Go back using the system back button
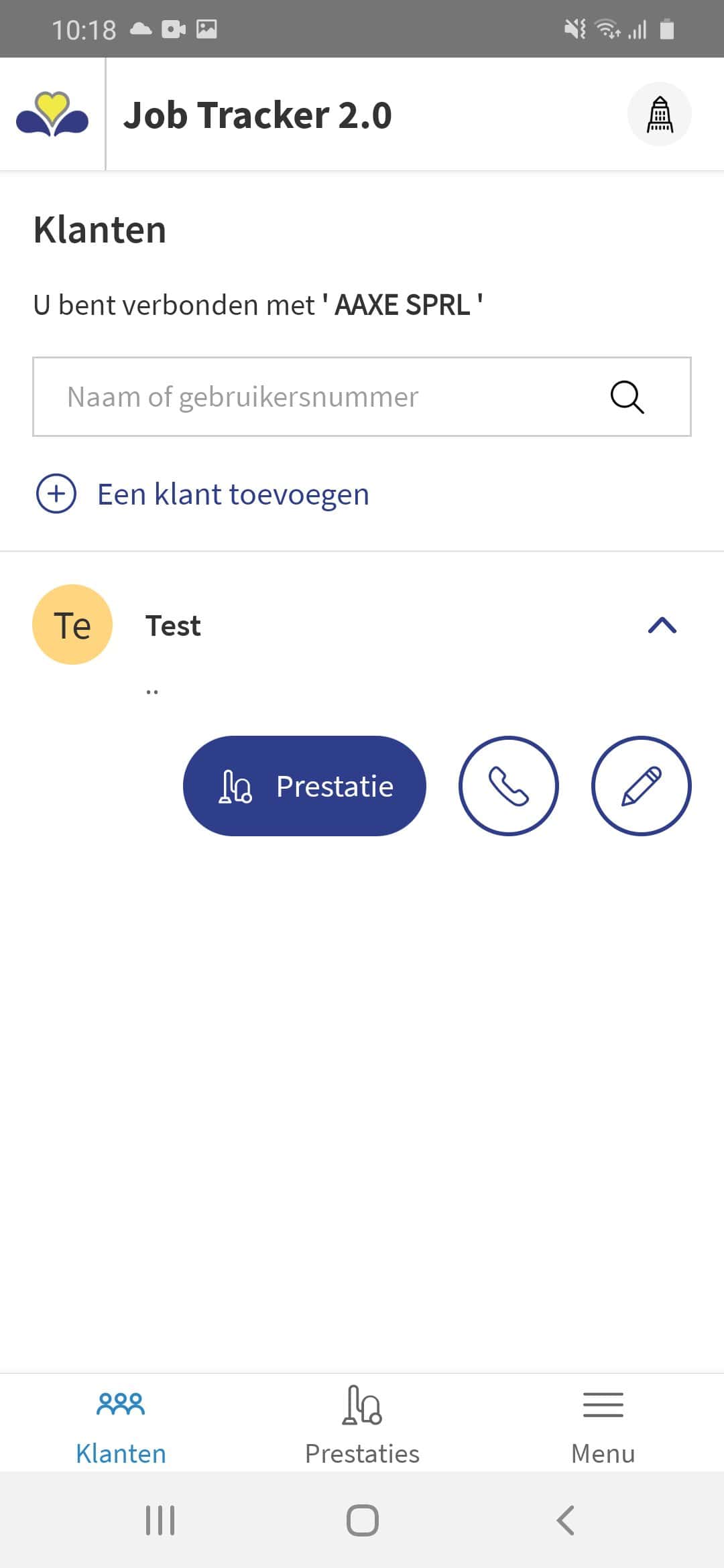This screenshot has width=724, height=1568. point(565,1520)
